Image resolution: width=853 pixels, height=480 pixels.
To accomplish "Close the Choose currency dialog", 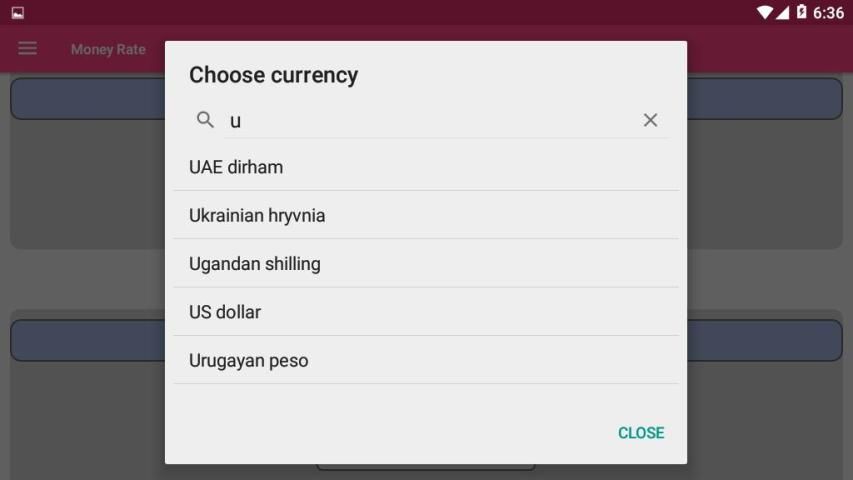I will 640,433.
